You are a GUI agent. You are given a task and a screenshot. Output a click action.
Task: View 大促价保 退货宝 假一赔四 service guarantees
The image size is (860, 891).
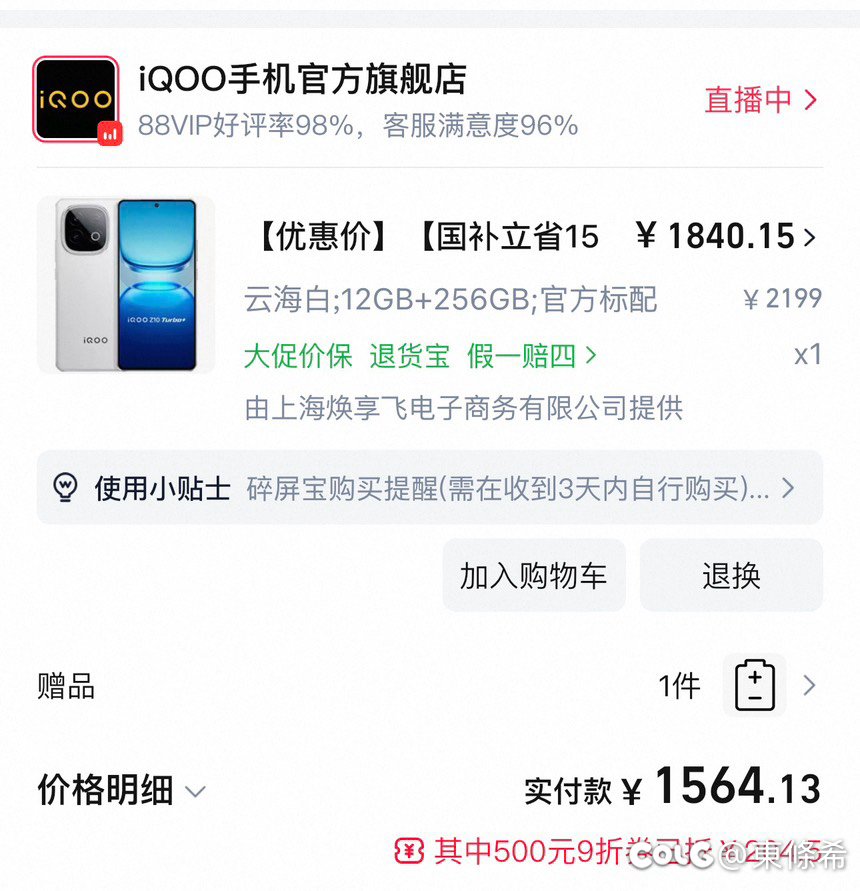(x=420, y=356)
